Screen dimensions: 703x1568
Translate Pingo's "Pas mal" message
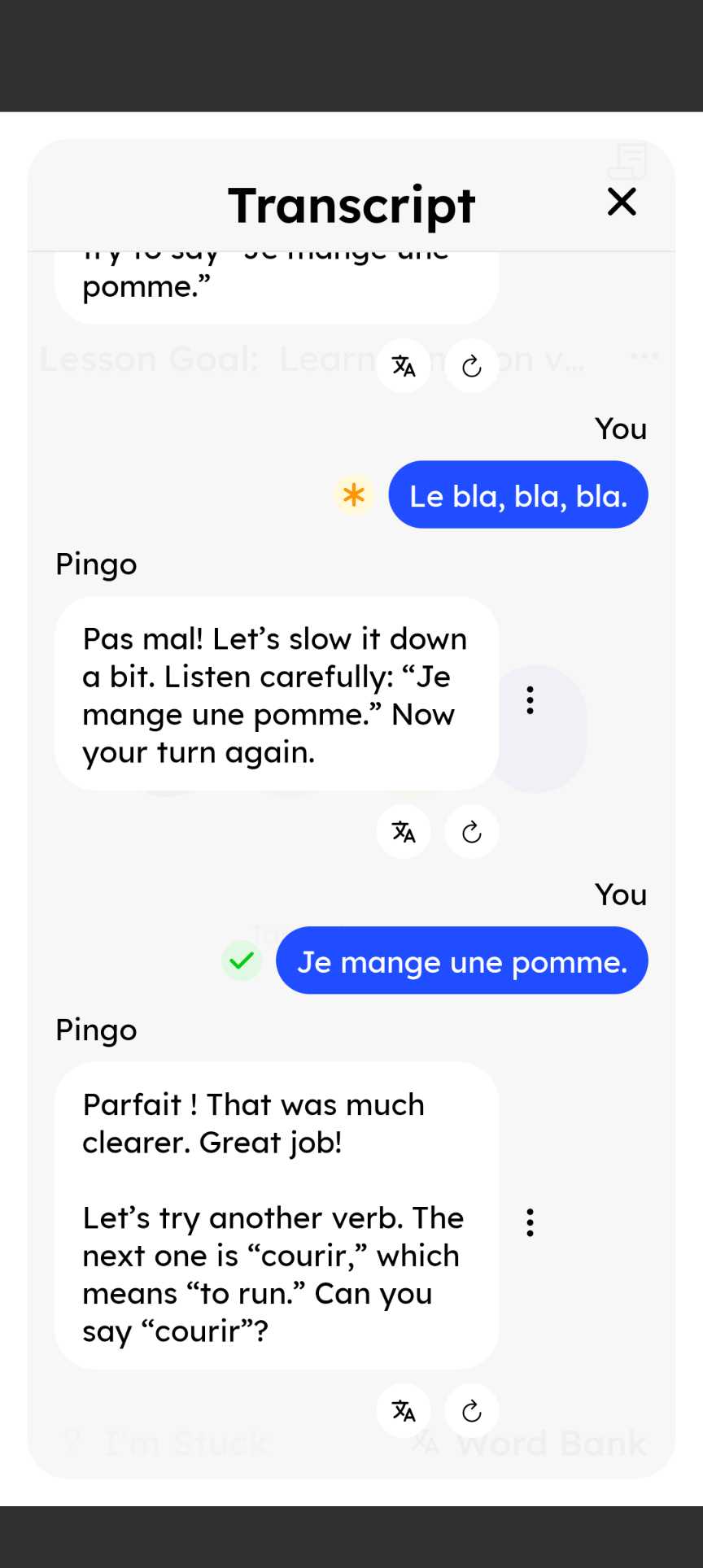click(404, 831)
